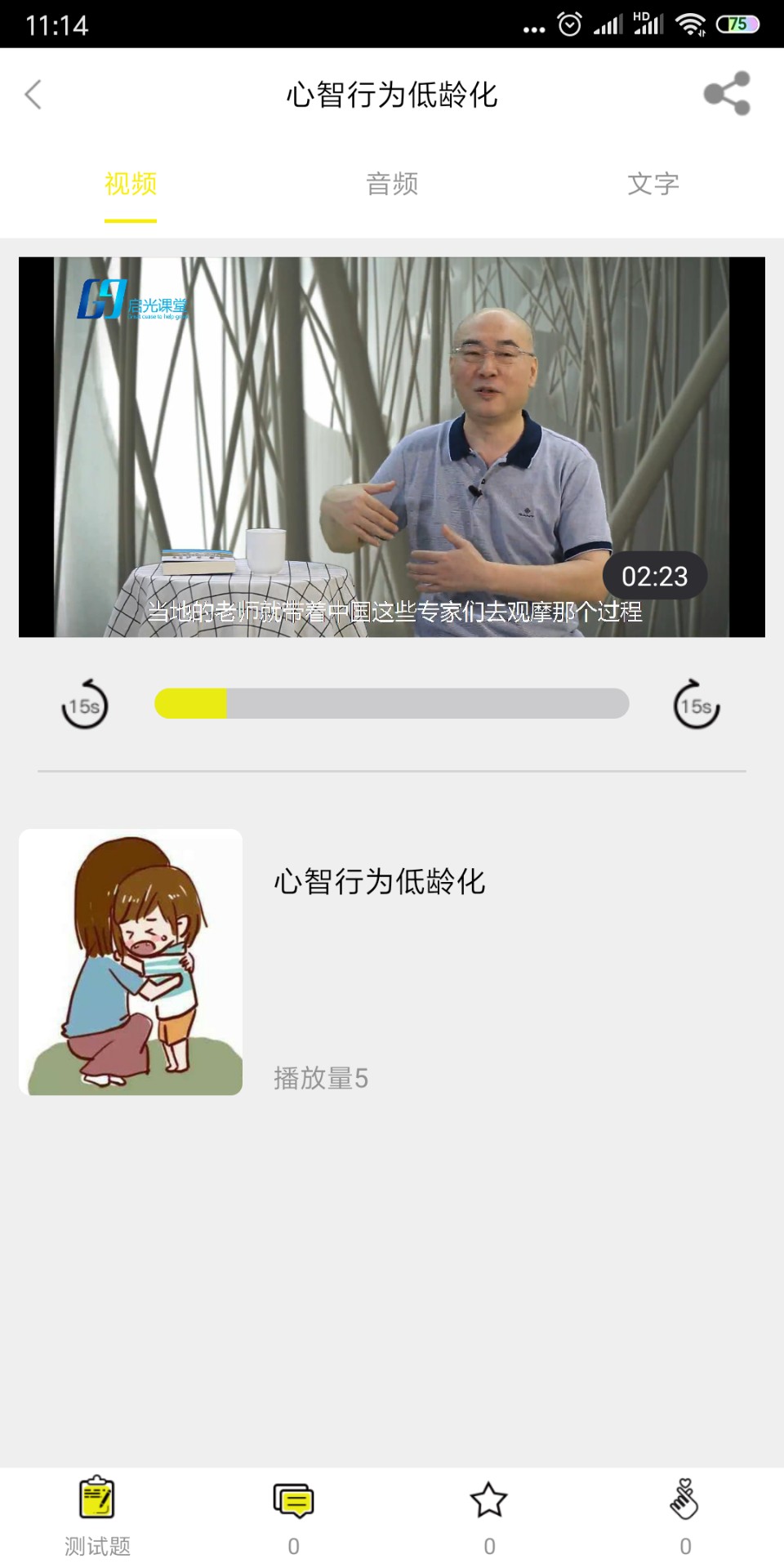View comments for this lesson
Screen dimensions: 784x1568
click(293, 1515)
